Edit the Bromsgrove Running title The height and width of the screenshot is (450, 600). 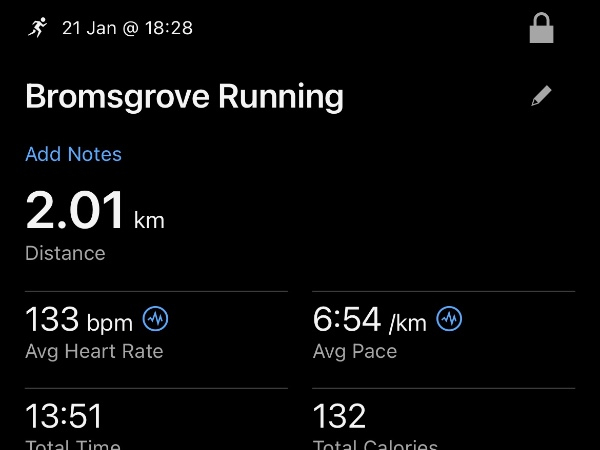tap(541, 97)
